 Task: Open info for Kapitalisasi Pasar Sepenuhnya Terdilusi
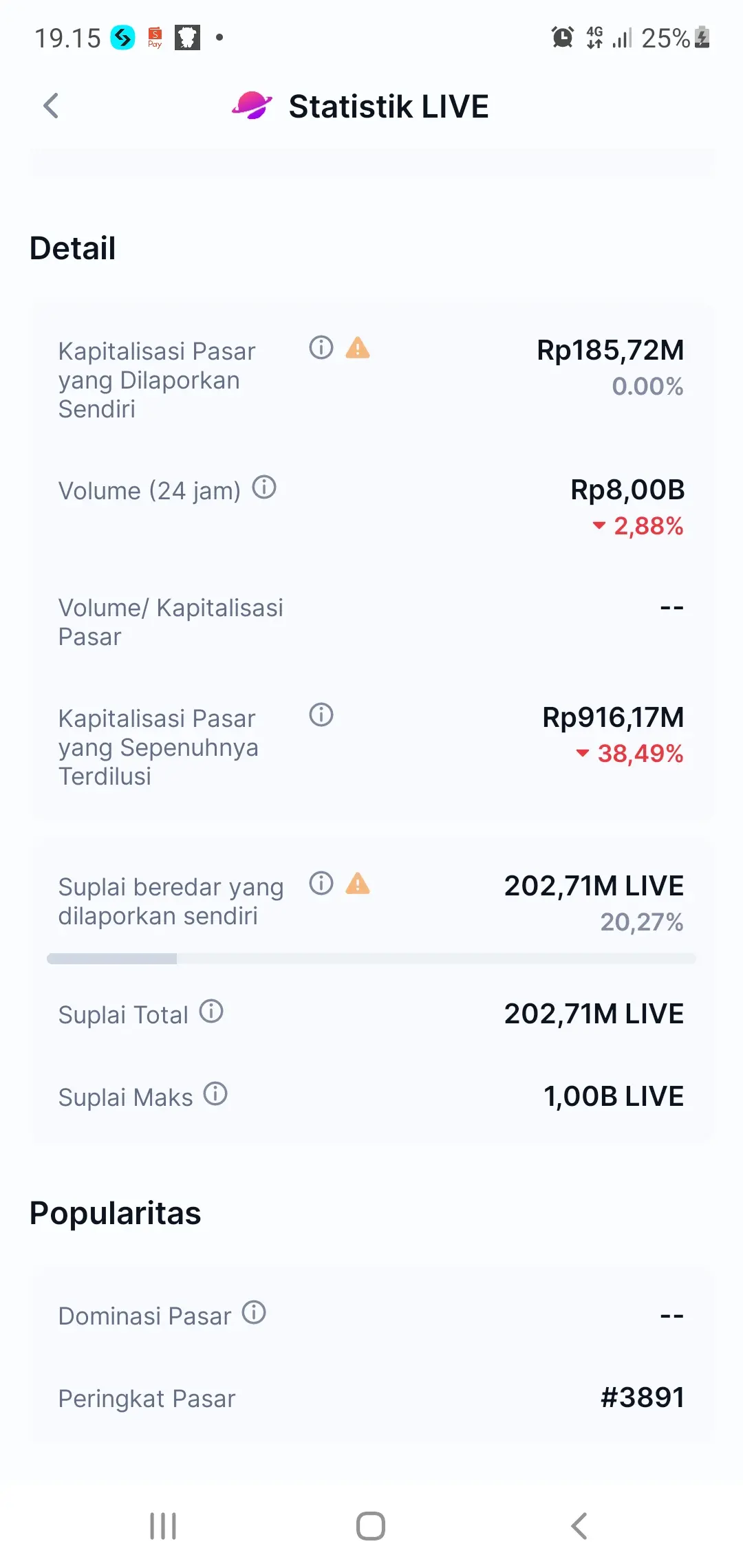321,715
